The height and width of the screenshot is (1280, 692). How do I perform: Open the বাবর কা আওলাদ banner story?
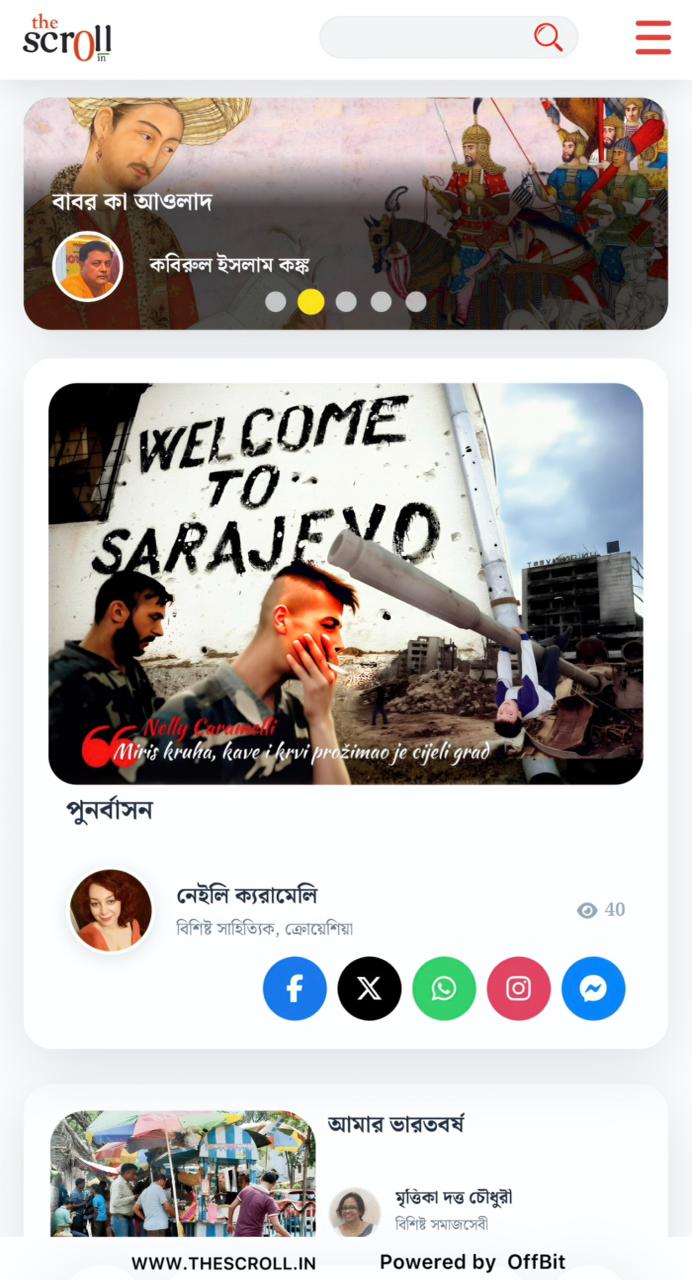(132, 201)
